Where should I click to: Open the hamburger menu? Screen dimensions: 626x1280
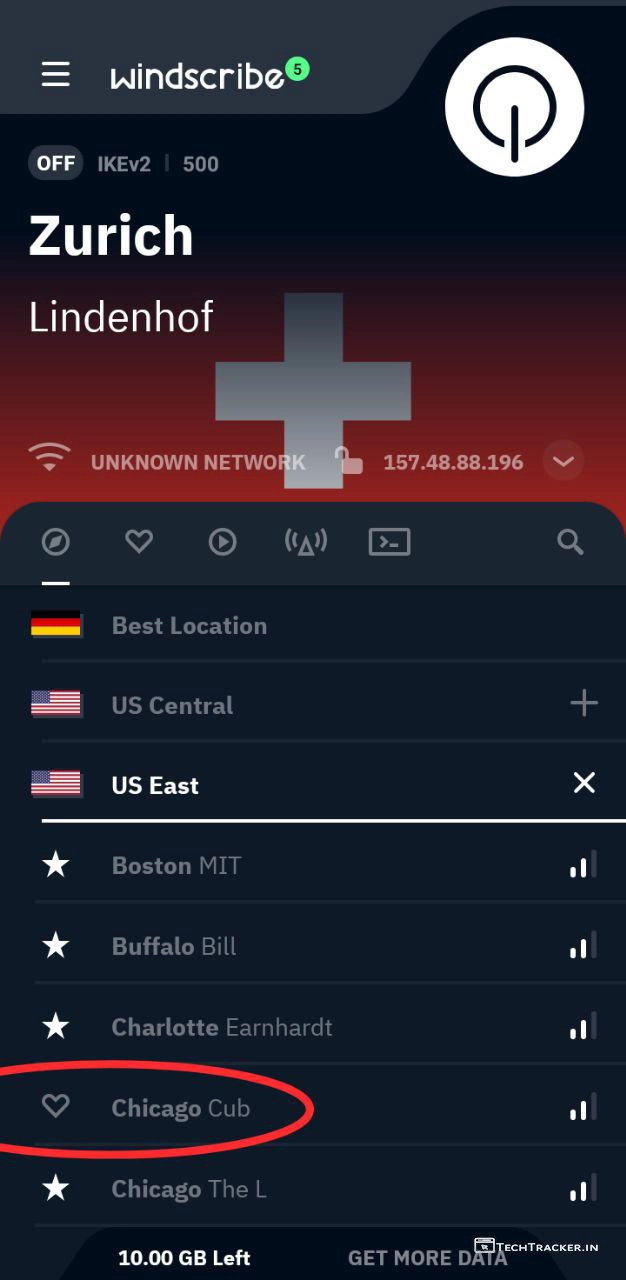click(x=56, y=74)
